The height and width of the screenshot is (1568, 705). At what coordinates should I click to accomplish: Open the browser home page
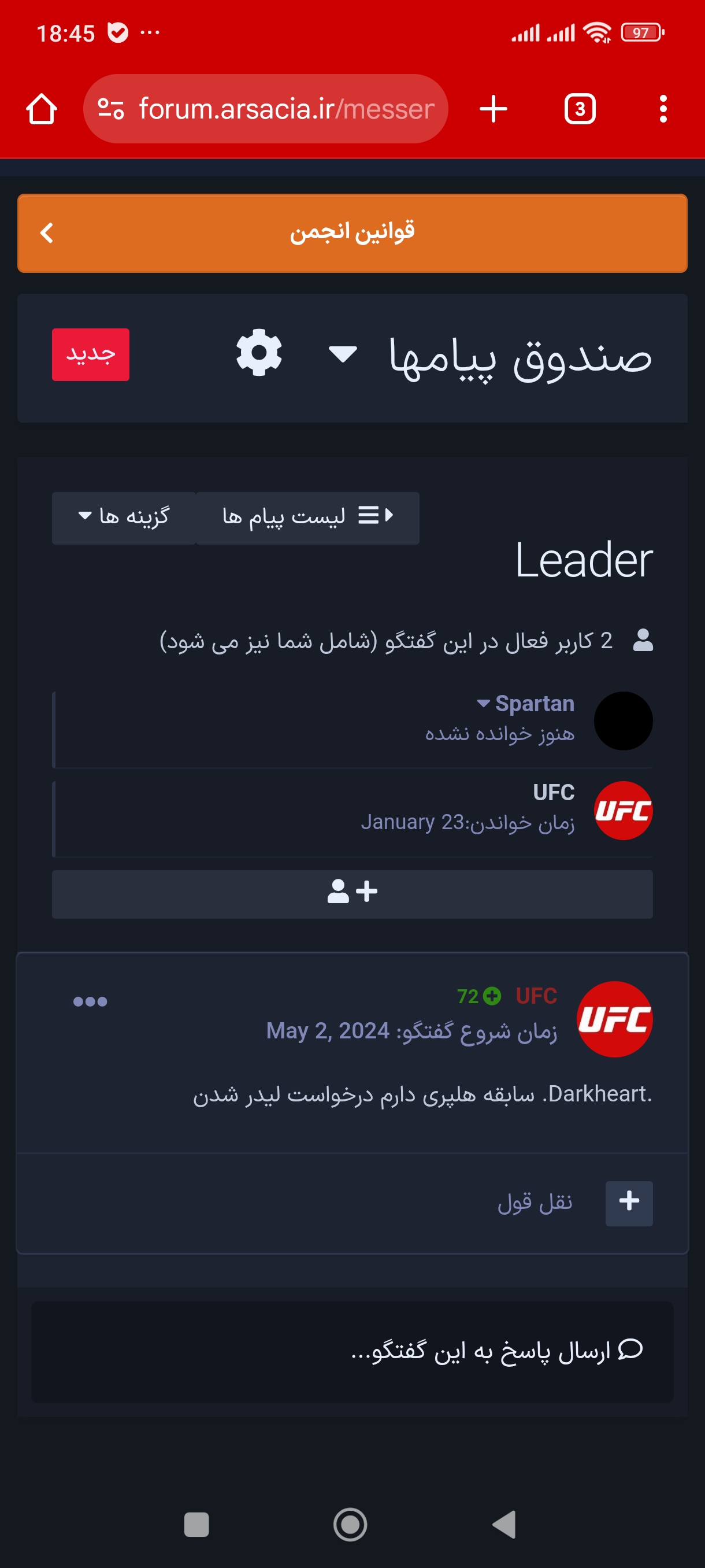pyautogui.click(x=42, y=109)
